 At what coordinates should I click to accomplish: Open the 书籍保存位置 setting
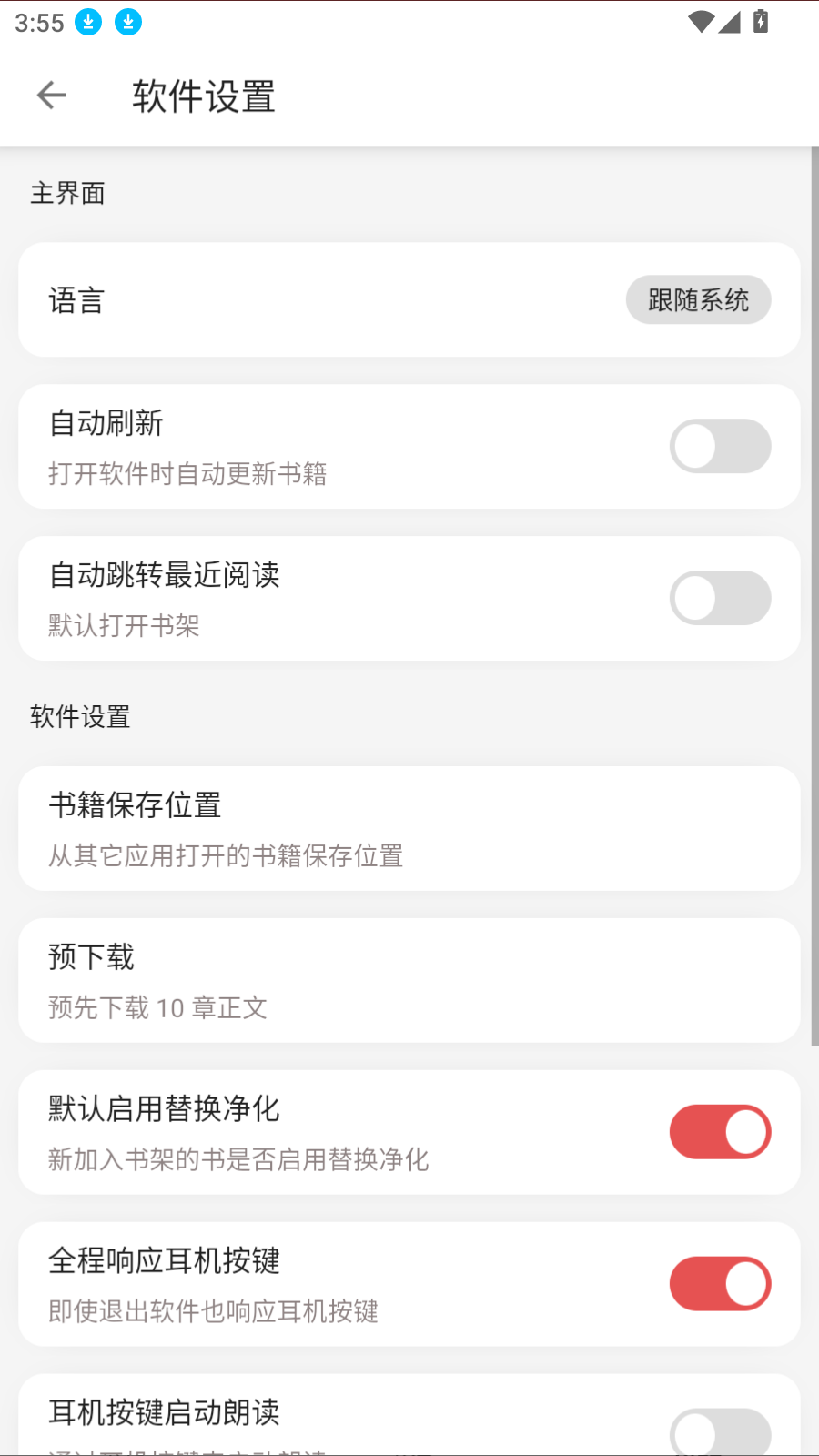[x=409, y=828]
